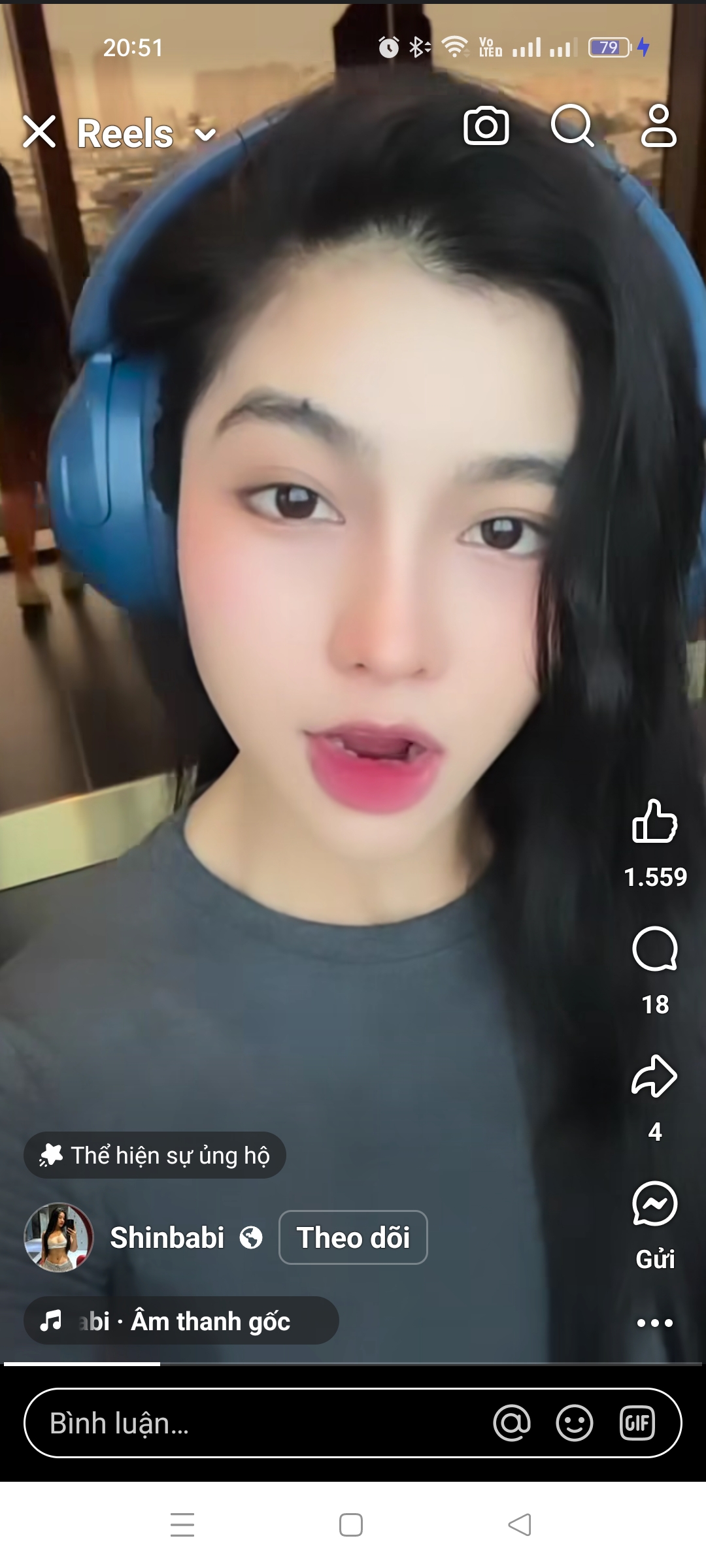Viewport: 706px width, 1568px height.
Task: Open the 'Âm thanh gốc' audio chip
Action: (181, 1320)
